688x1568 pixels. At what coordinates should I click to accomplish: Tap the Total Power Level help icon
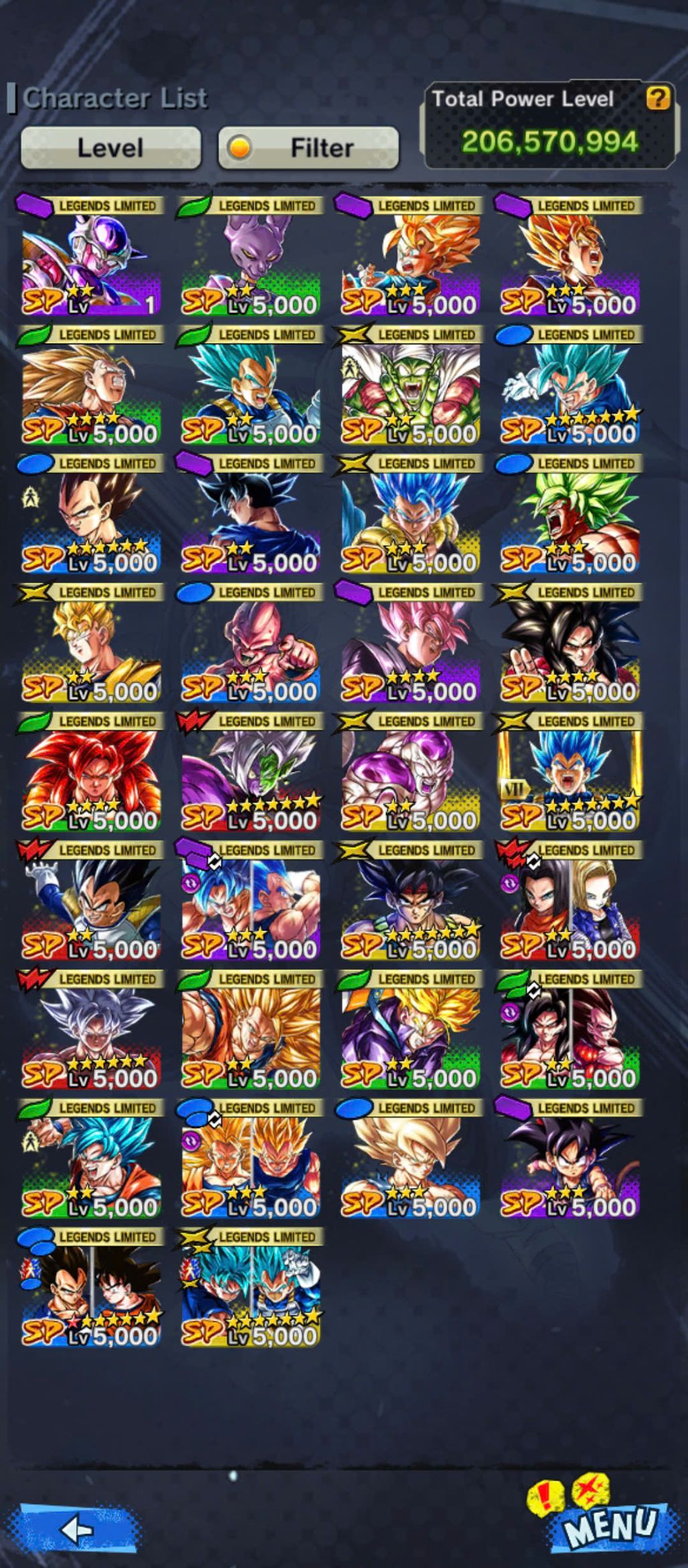click(x=657, y=99)
